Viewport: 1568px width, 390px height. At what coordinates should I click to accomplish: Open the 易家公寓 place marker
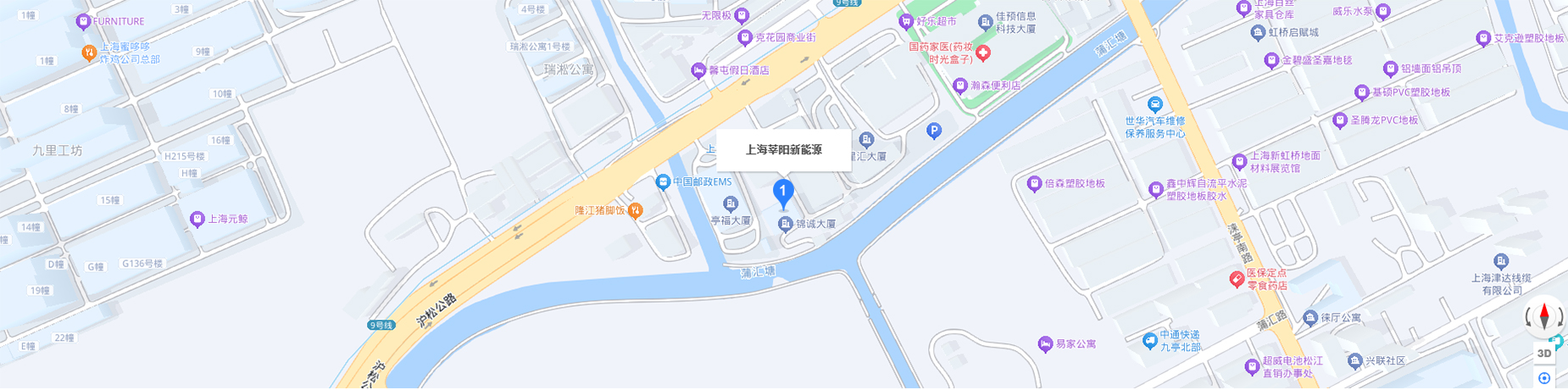pyautogui.click(x=1045, y=344)
